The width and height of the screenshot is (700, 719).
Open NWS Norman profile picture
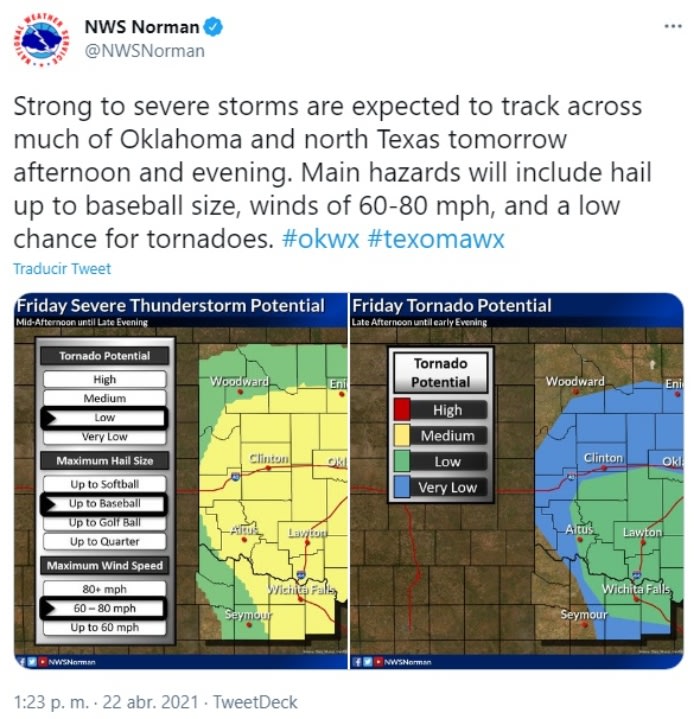pos(43,41)
